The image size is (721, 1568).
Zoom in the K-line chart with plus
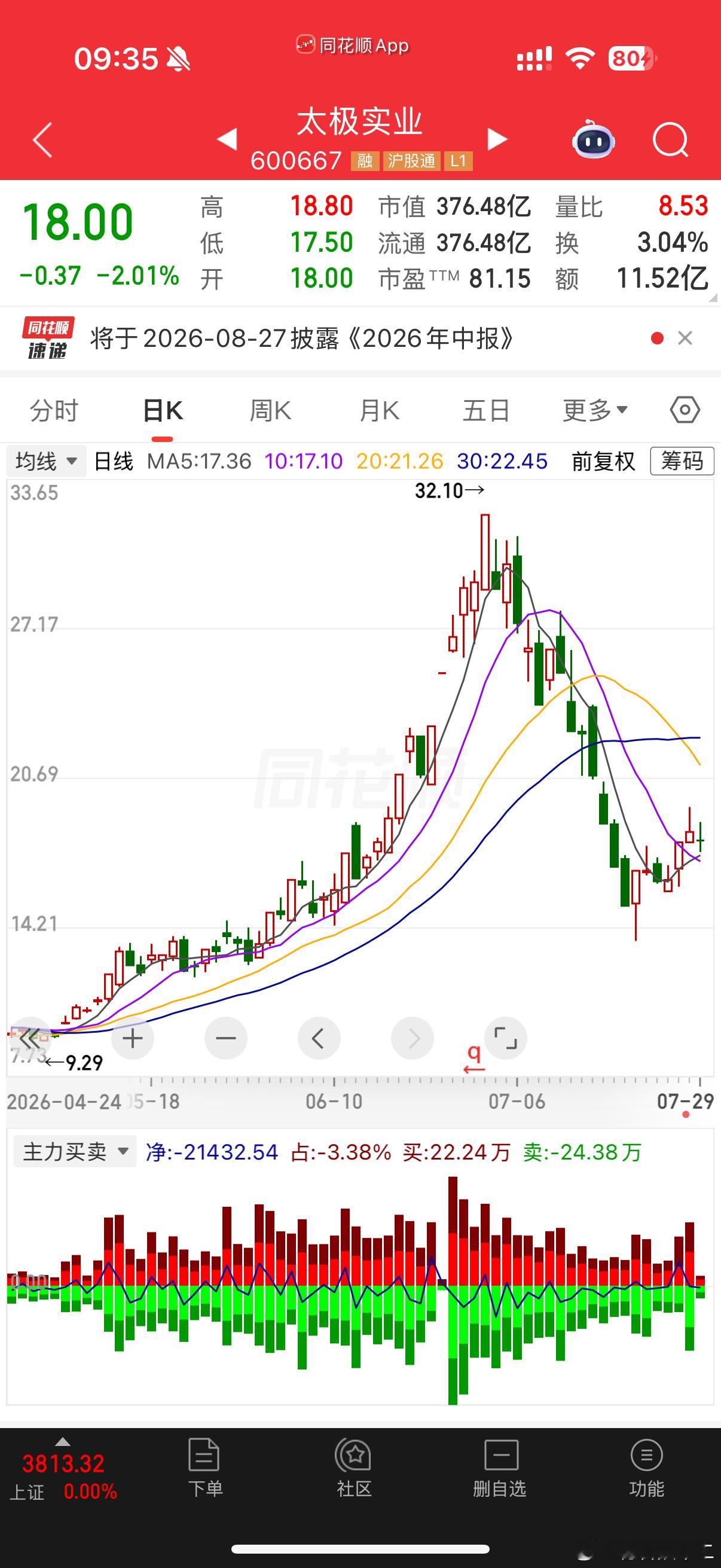click(x=133, y=1038)
